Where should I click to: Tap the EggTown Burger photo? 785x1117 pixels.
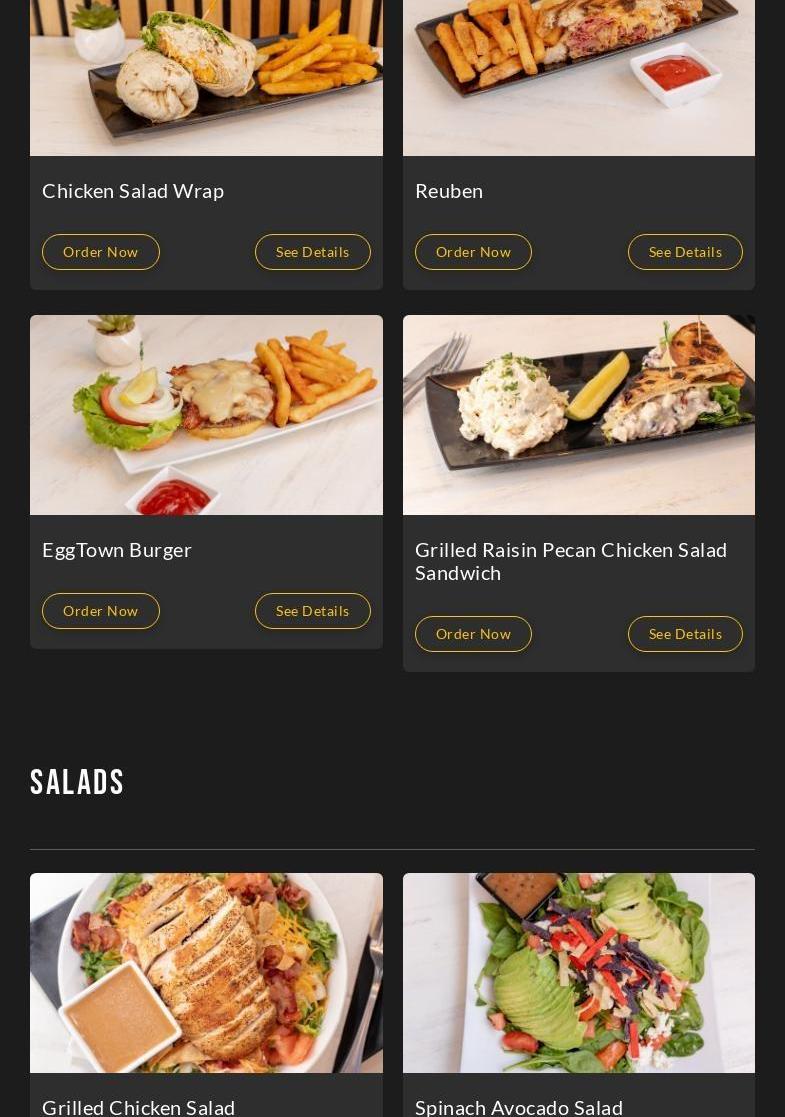click(x=206, y=415)
